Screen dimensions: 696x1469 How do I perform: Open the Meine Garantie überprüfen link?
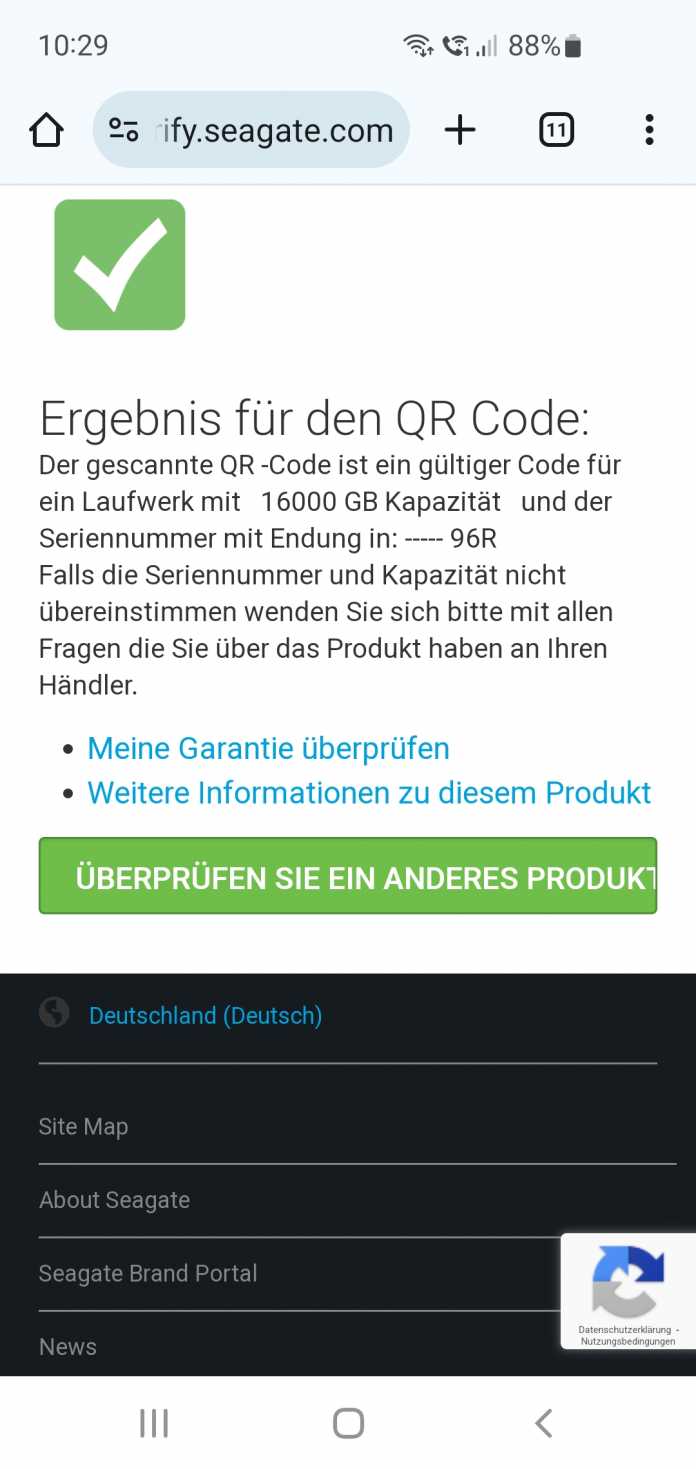click(x=268, y=748)
